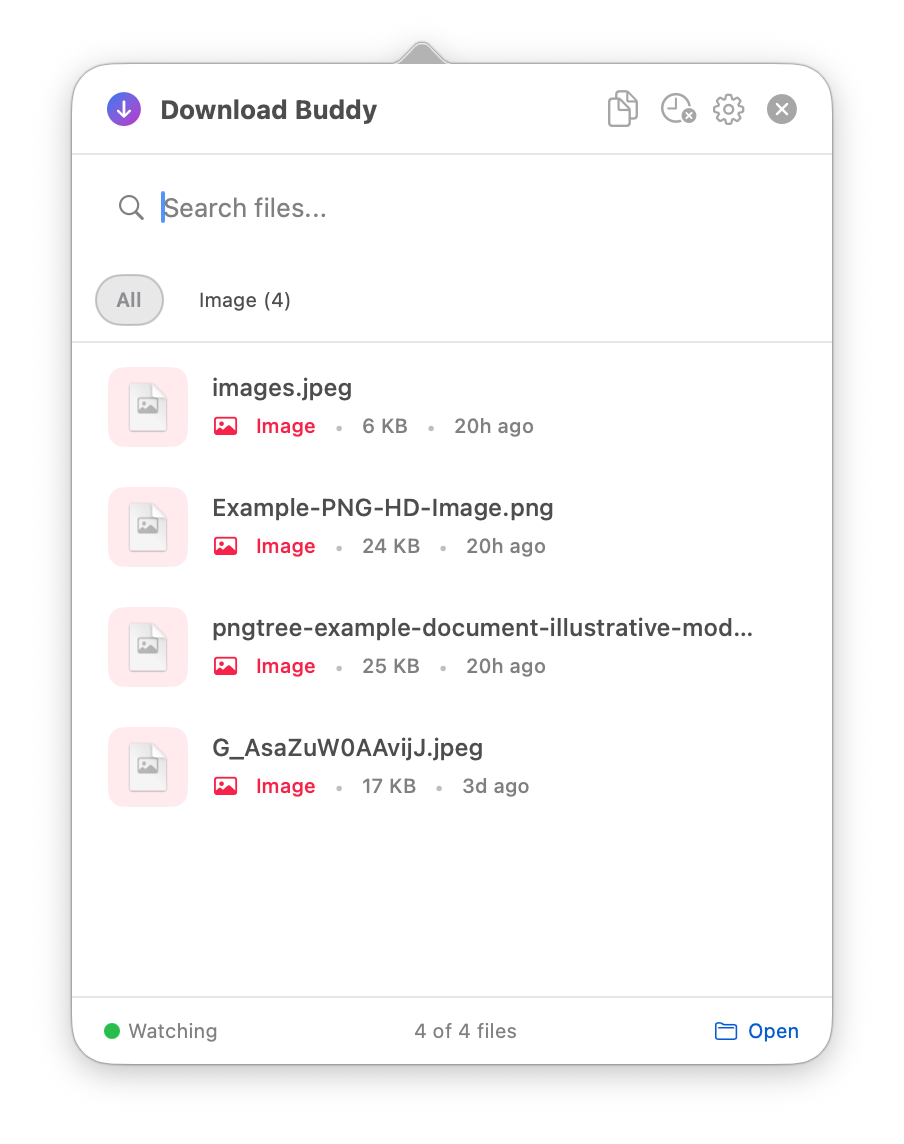The height and width of the screenshot is (1144, 904).
Task: Close the Download Buddy popup
Action: 782,109
